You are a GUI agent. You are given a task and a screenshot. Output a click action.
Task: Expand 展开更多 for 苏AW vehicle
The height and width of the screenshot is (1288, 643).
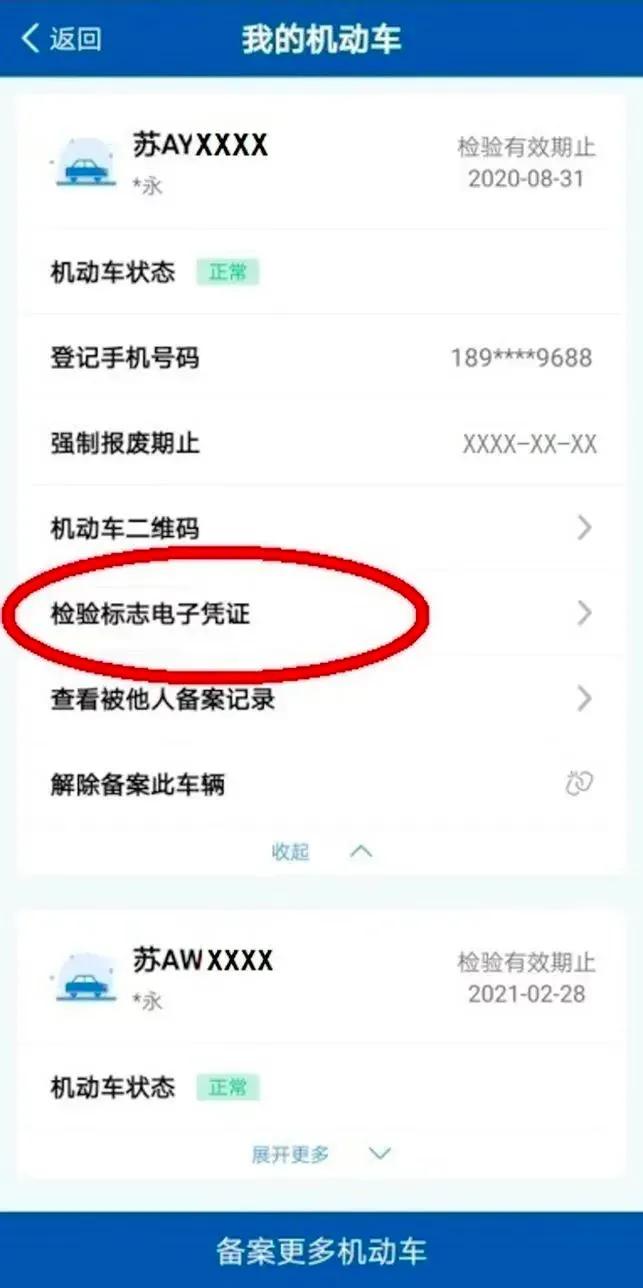point(320,1154)
